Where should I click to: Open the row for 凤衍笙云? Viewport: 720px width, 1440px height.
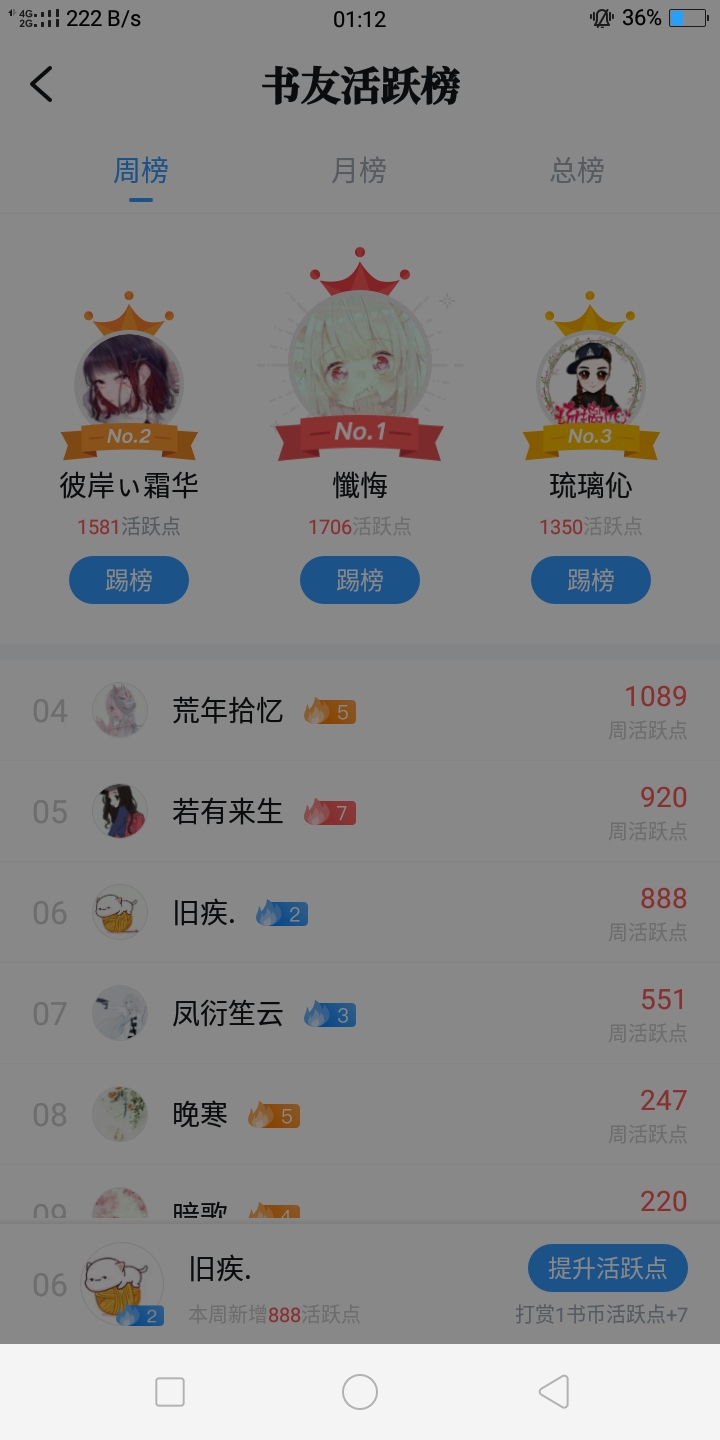(x=360, y=1014)
